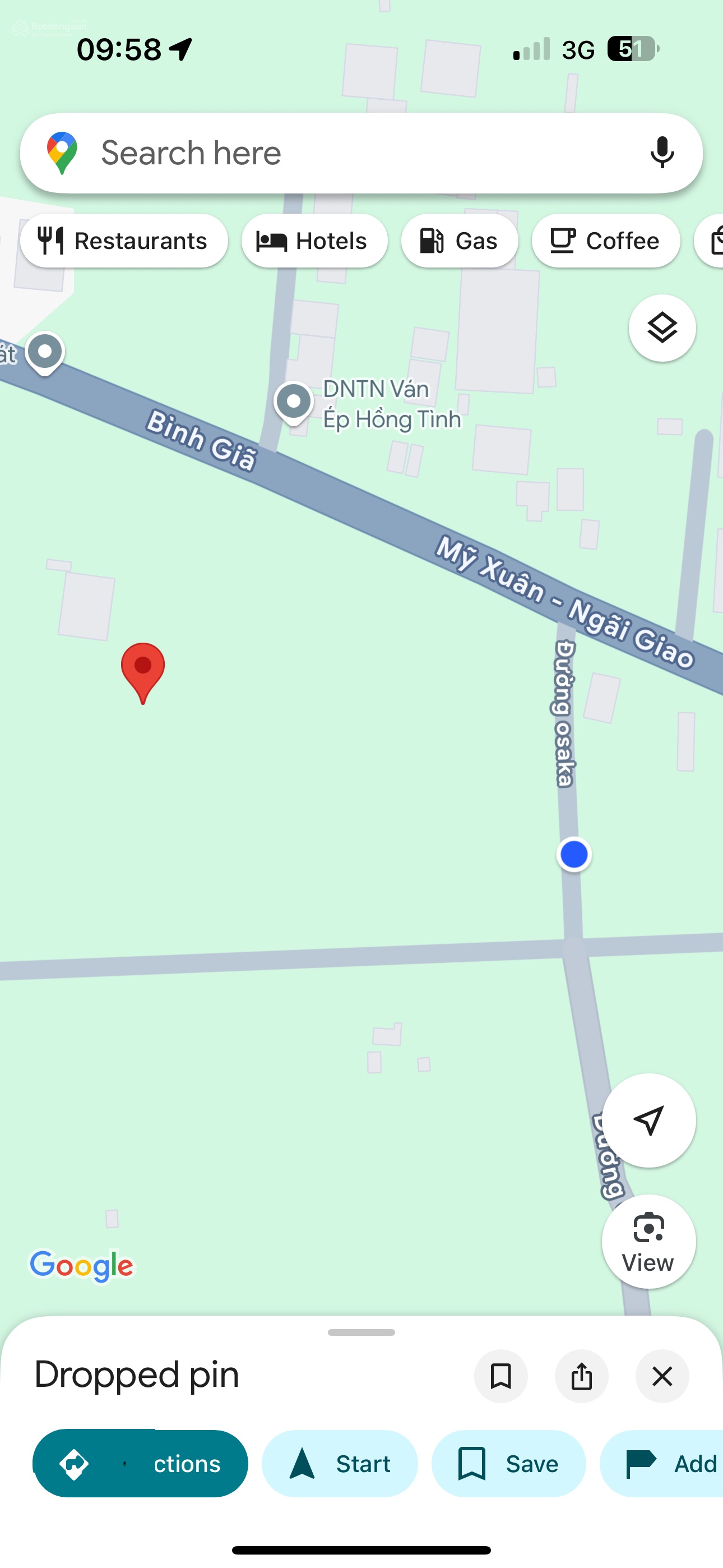The image size is (723, 1568).
Task: Show nearby Gas stations
Action: (x=460, y=241)
